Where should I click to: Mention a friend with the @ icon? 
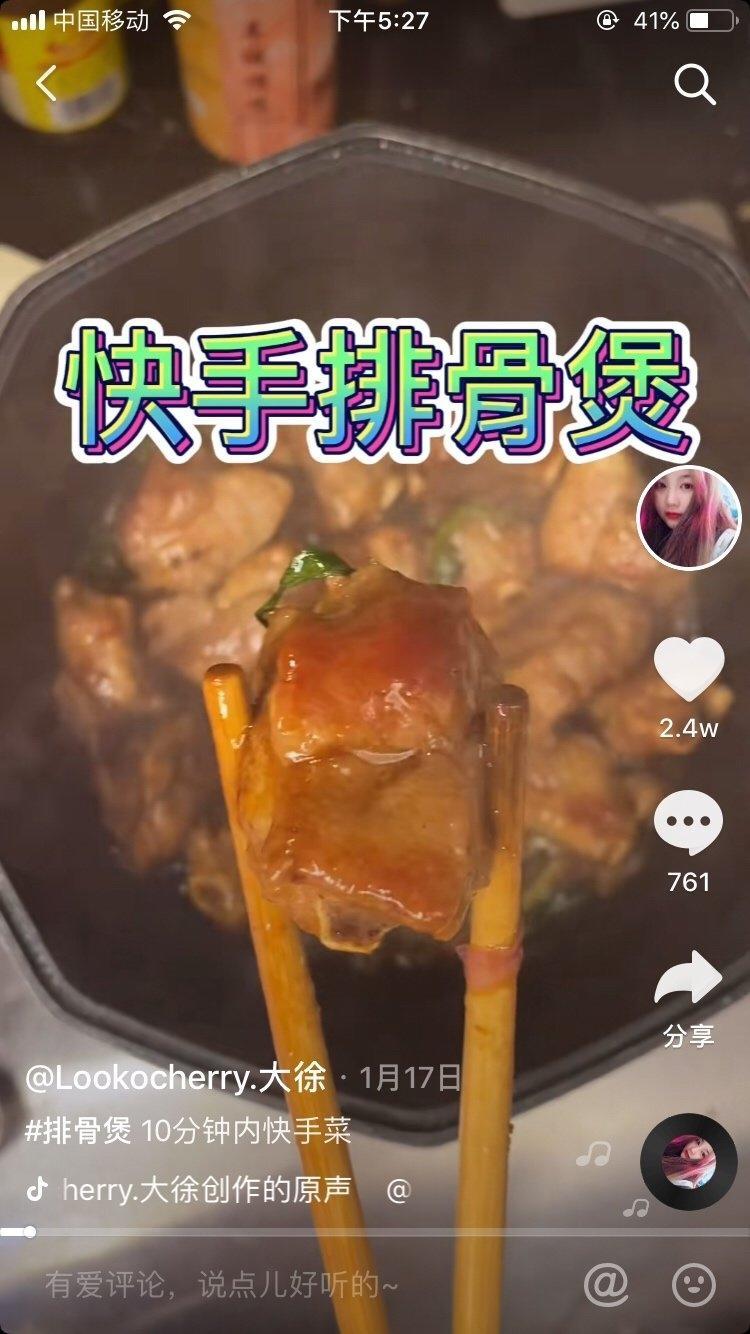606,1284
